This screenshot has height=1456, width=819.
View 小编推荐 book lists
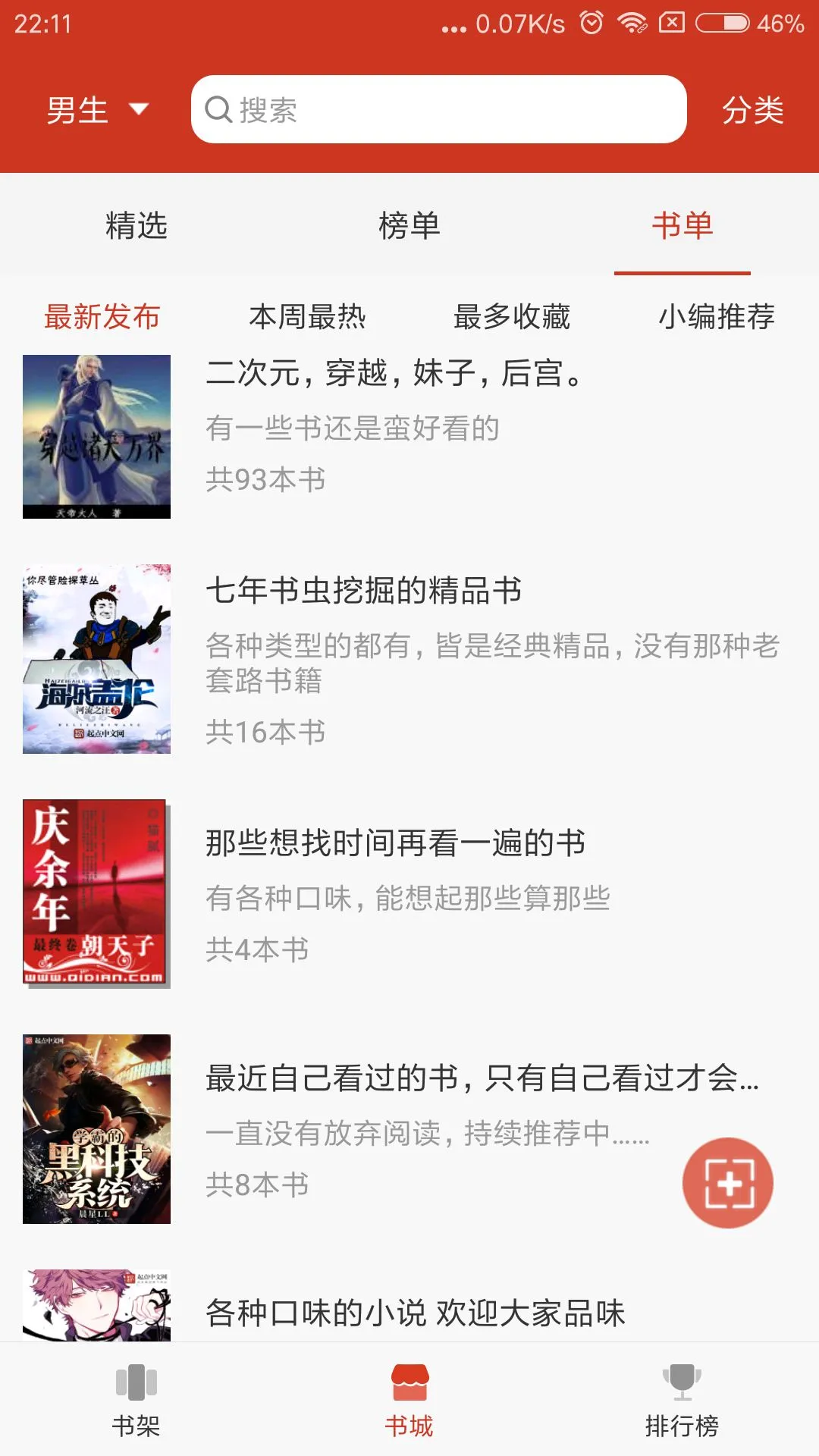pos(717,317)
